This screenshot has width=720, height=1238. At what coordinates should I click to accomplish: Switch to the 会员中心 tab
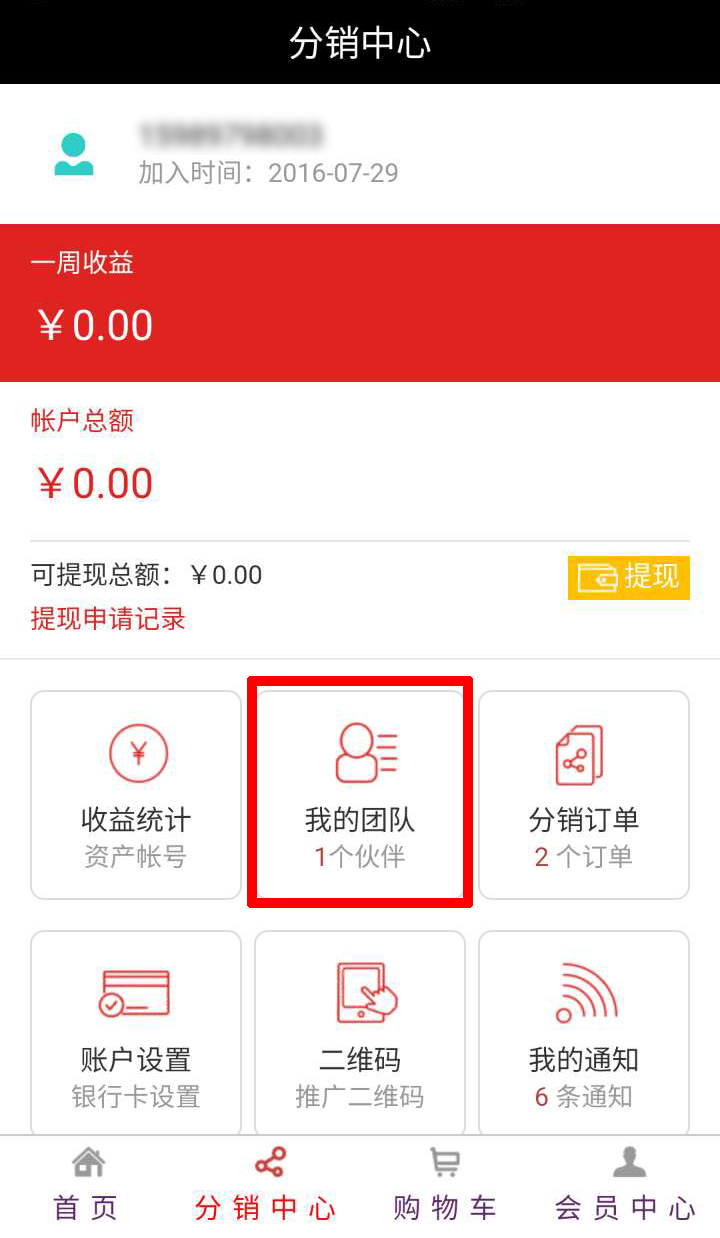[627, 1186]
